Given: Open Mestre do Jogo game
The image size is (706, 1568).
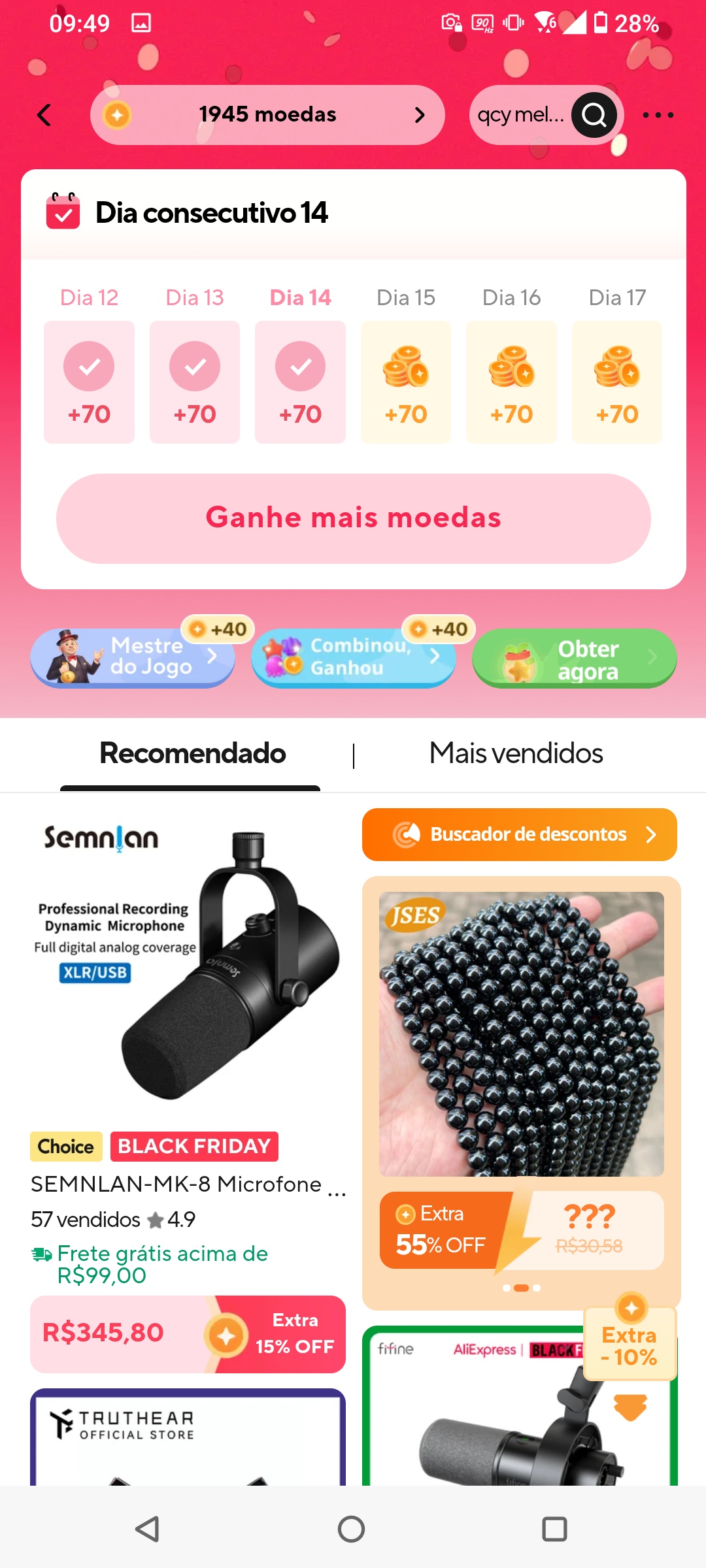Looking at the screenshot, I should coord(133,657).
